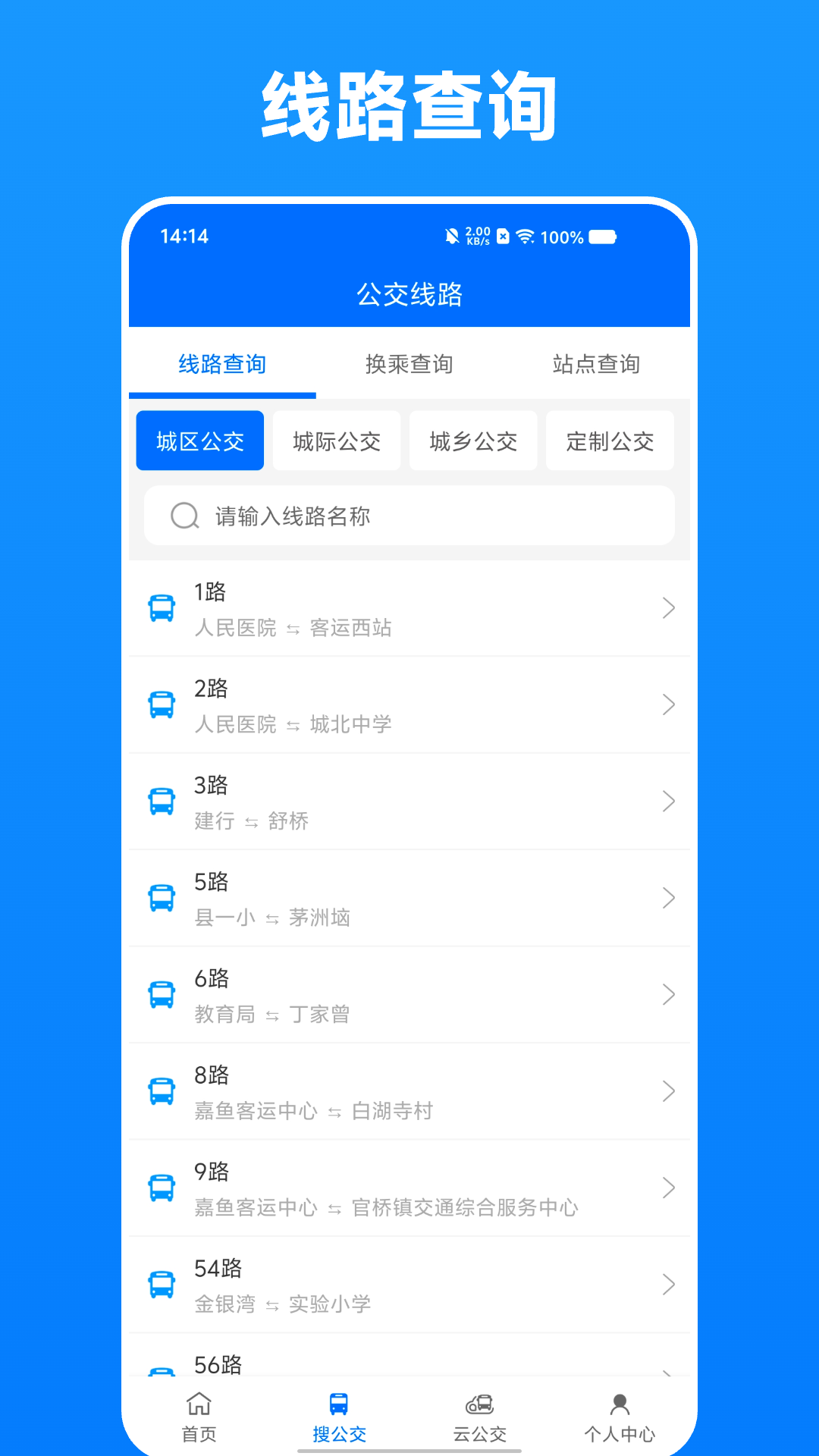
Task: Switch to the 换乘查询 tab
Action: click(x=409, y=364)
